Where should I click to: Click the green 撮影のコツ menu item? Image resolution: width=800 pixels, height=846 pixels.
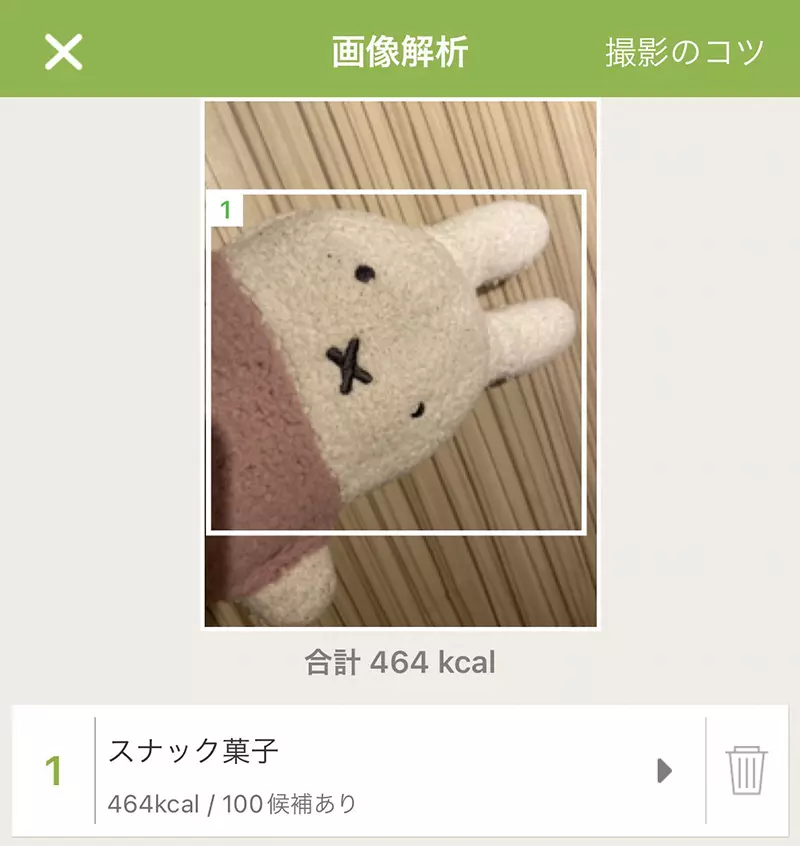(x=683, y=48)
